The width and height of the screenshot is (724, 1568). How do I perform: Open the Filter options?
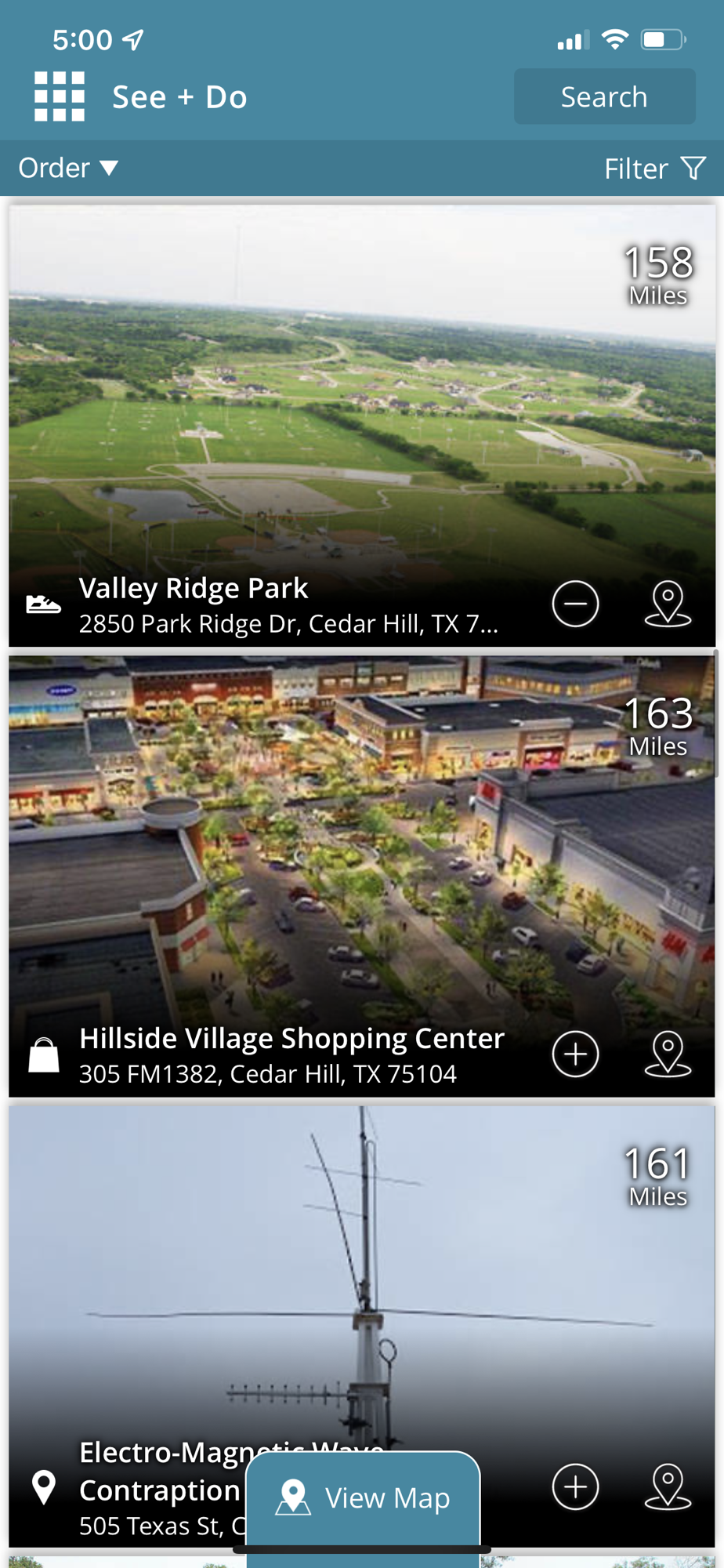pos(655,169)
